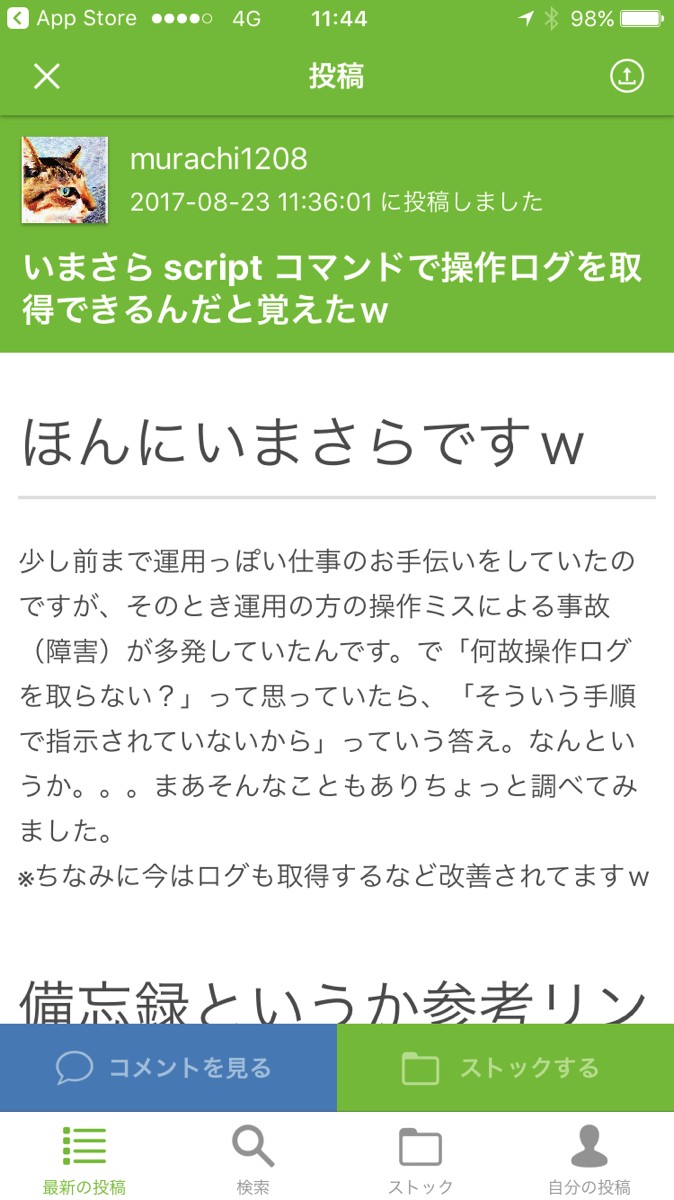Stock this post with ストックする
This screenshot has height=1200, width=674.
(505, 1068)
